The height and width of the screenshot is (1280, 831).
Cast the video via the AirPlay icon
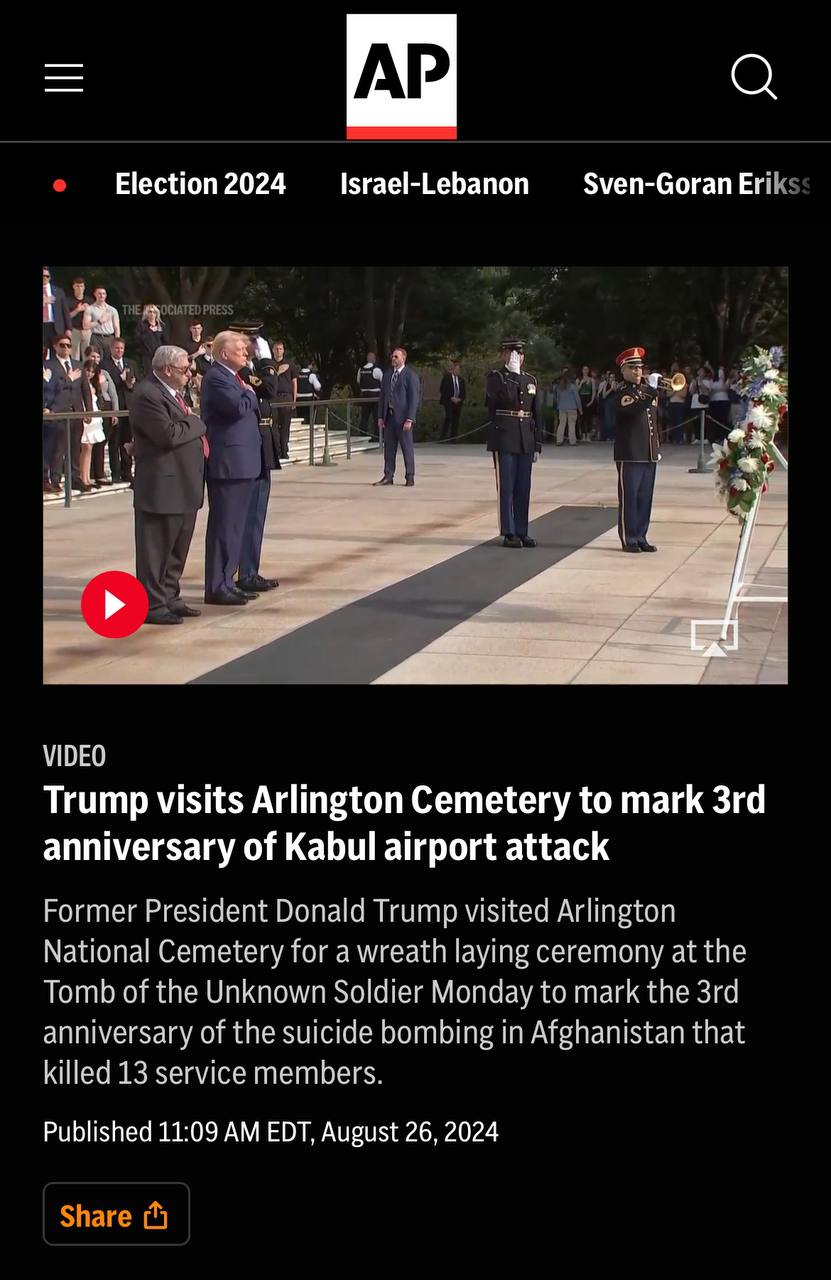pyautogui.click(x=714, y=638)
